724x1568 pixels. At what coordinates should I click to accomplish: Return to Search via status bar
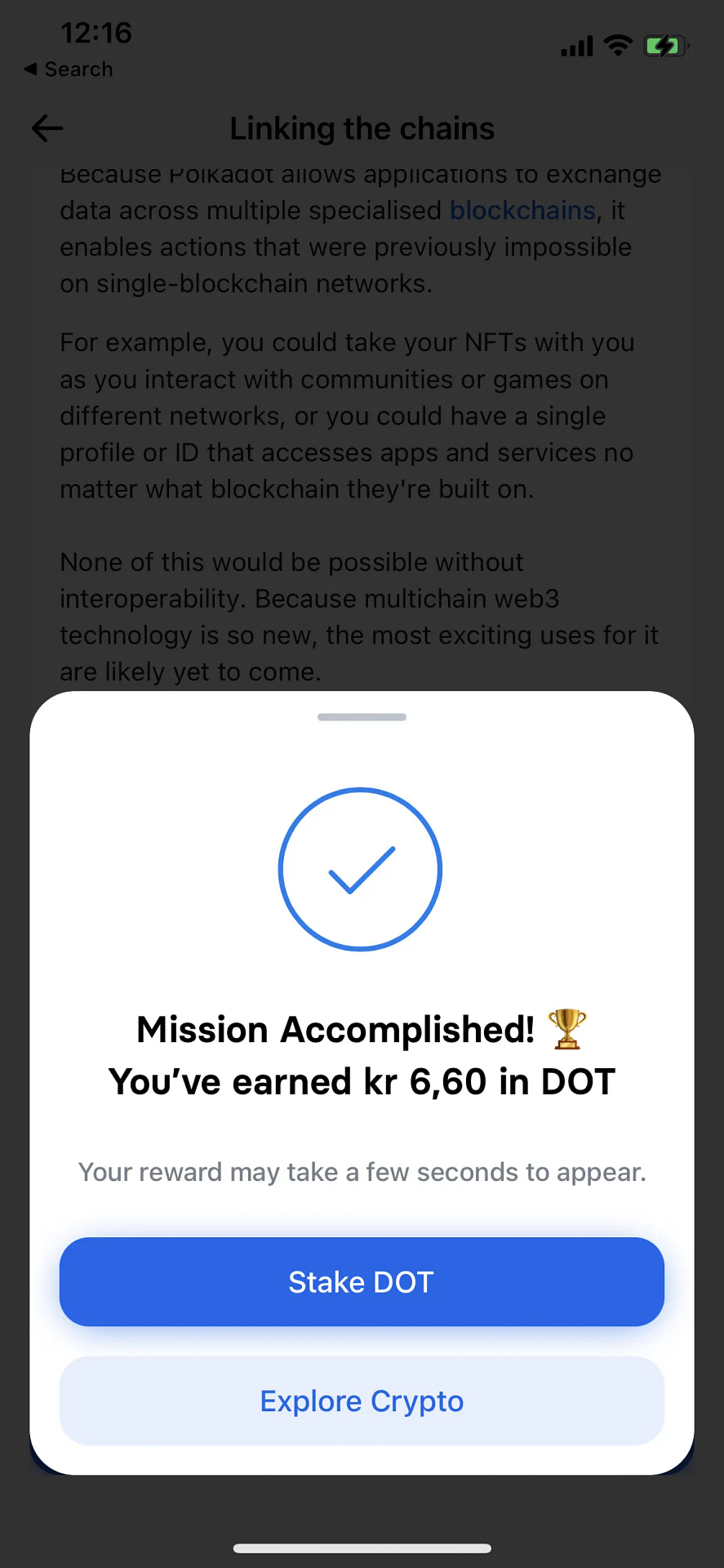point(69,69)
